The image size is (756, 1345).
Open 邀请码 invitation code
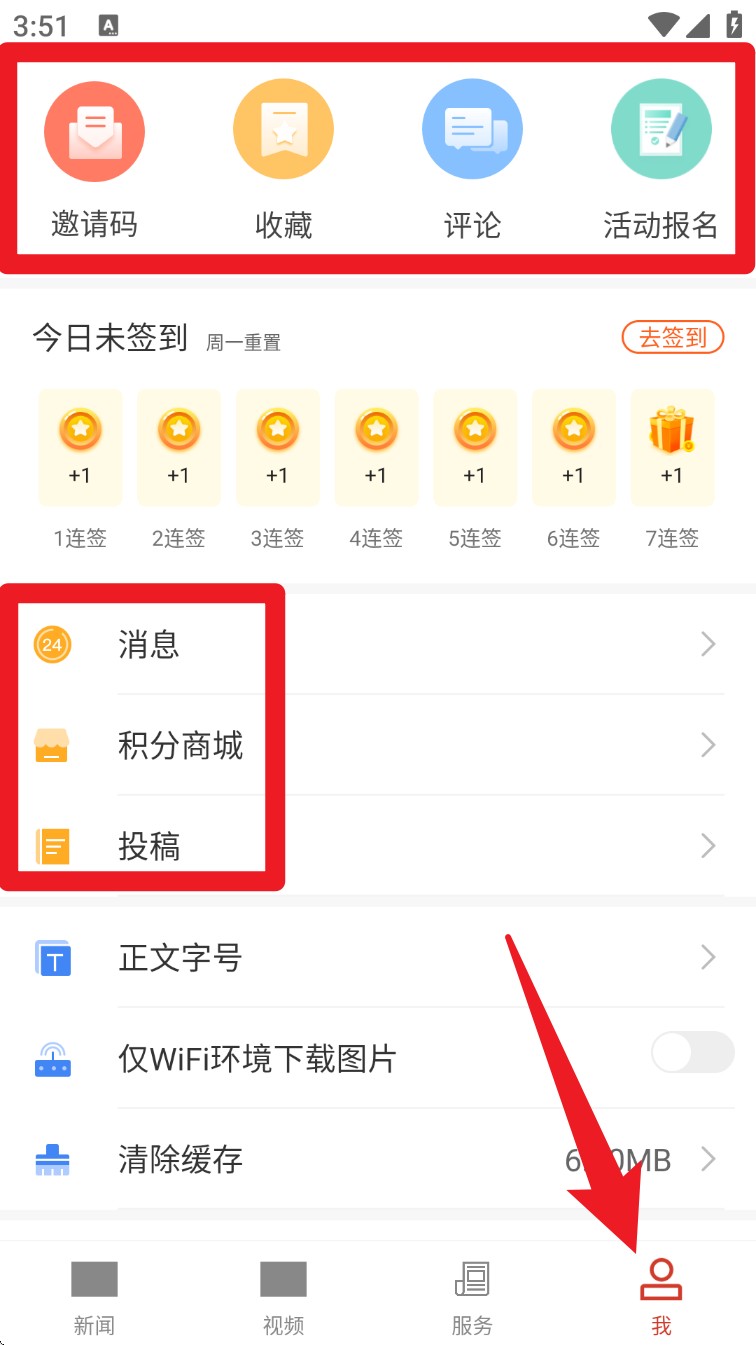(94, 160)
